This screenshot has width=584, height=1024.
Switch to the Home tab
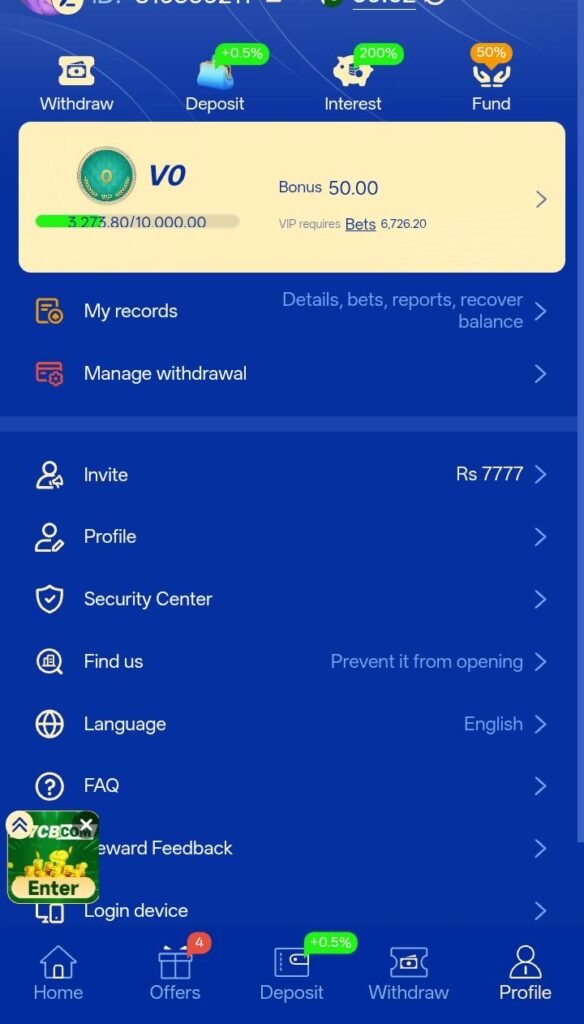click(x=58, y=973)
